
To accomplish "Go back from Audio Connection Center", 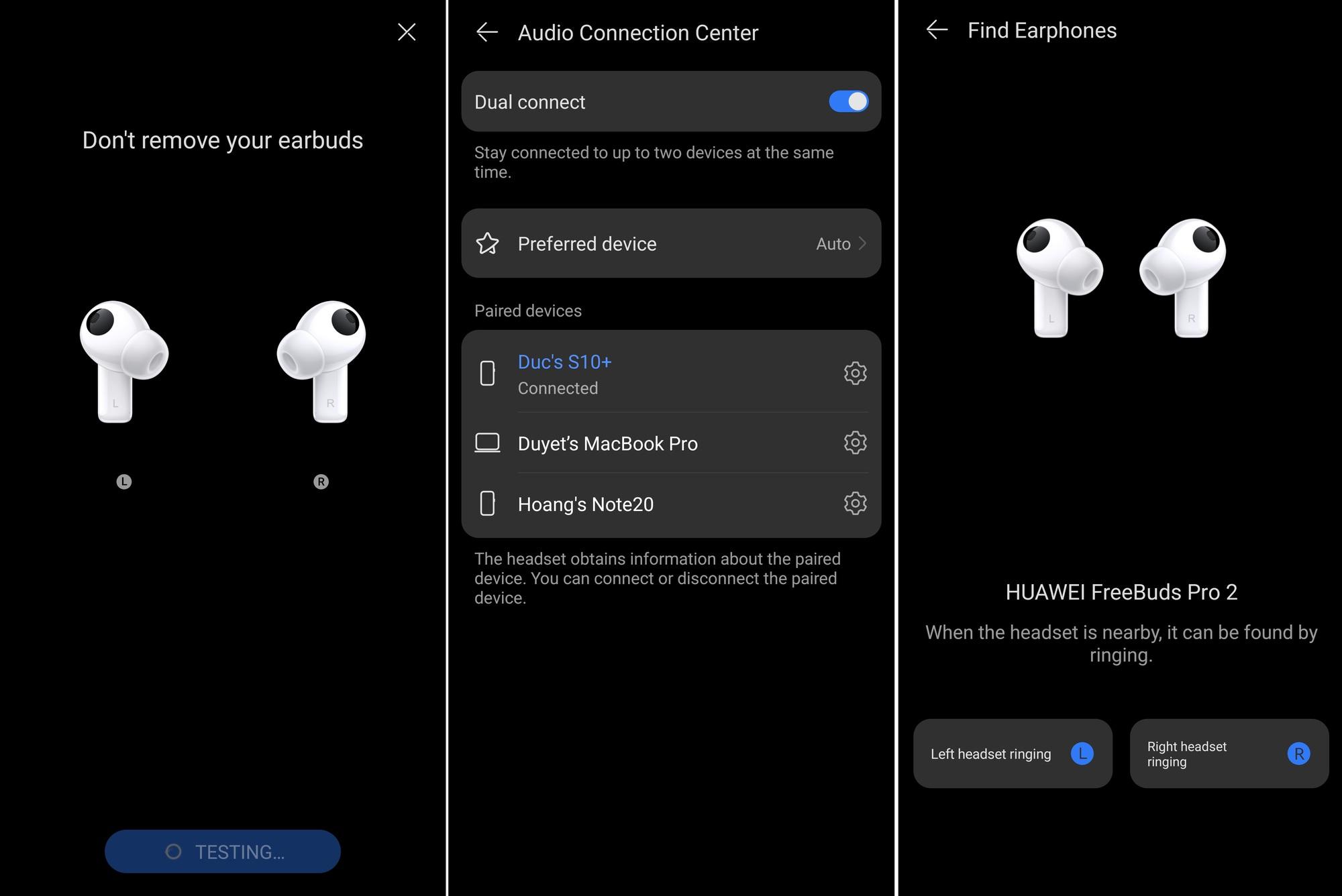I will coord(486,32).
